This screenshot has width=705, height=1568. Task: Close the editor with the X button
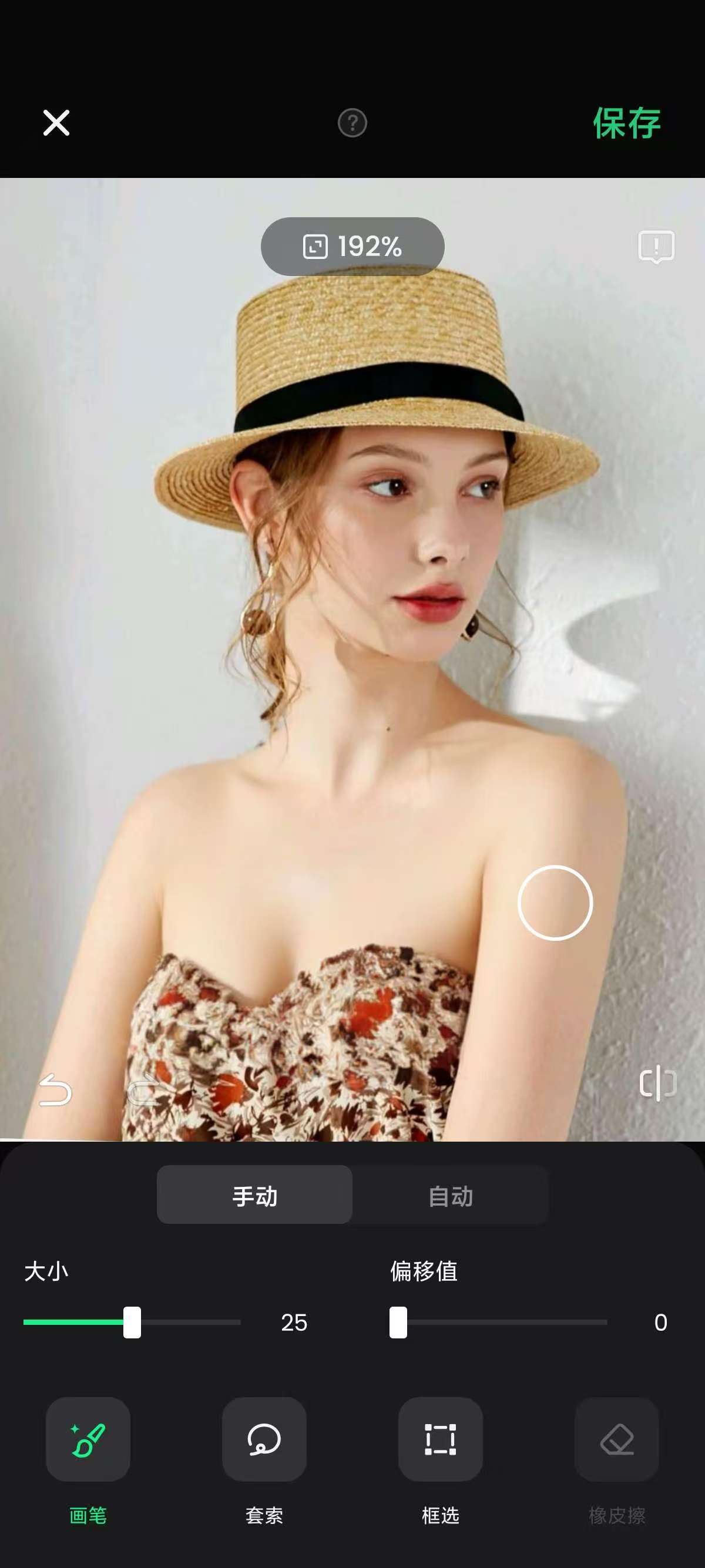[56, 123]
